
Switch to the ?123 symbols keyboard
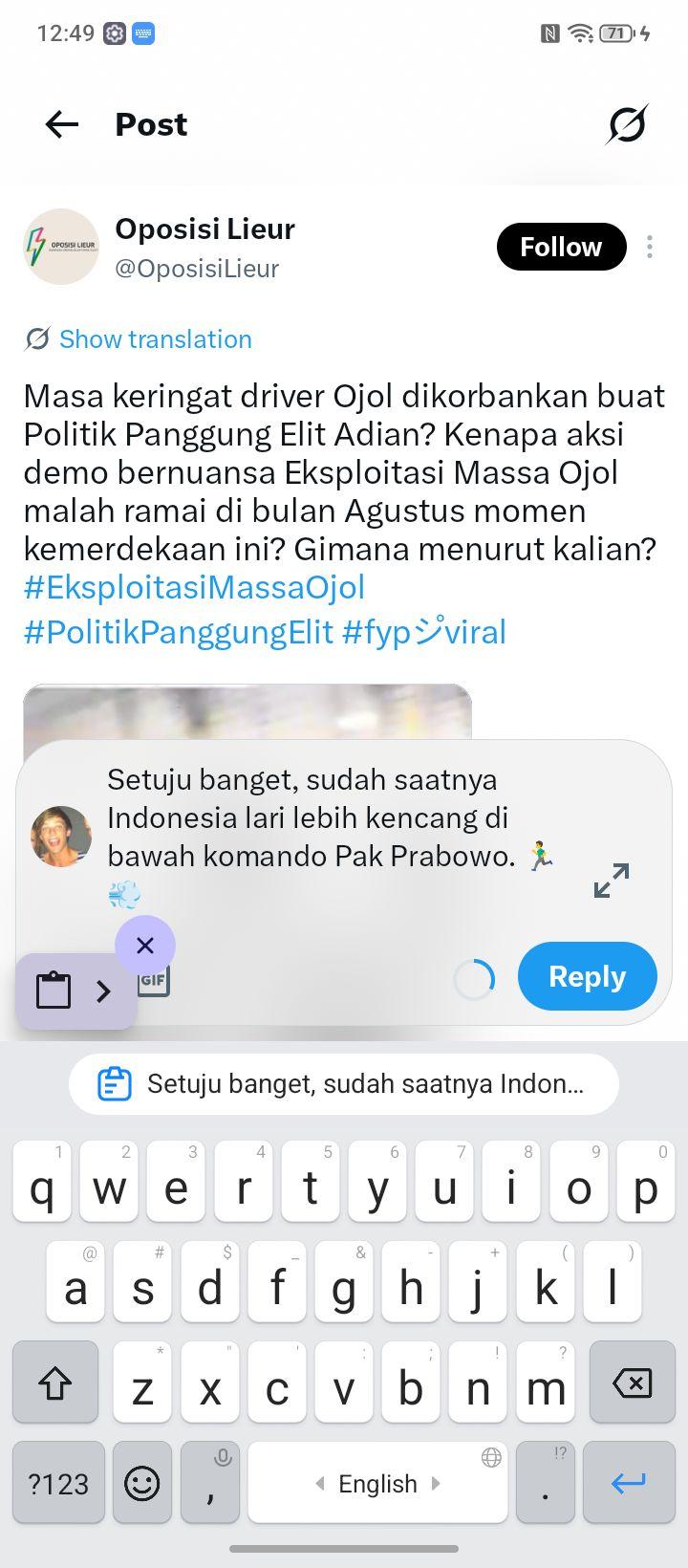[x=58, y=1483]
